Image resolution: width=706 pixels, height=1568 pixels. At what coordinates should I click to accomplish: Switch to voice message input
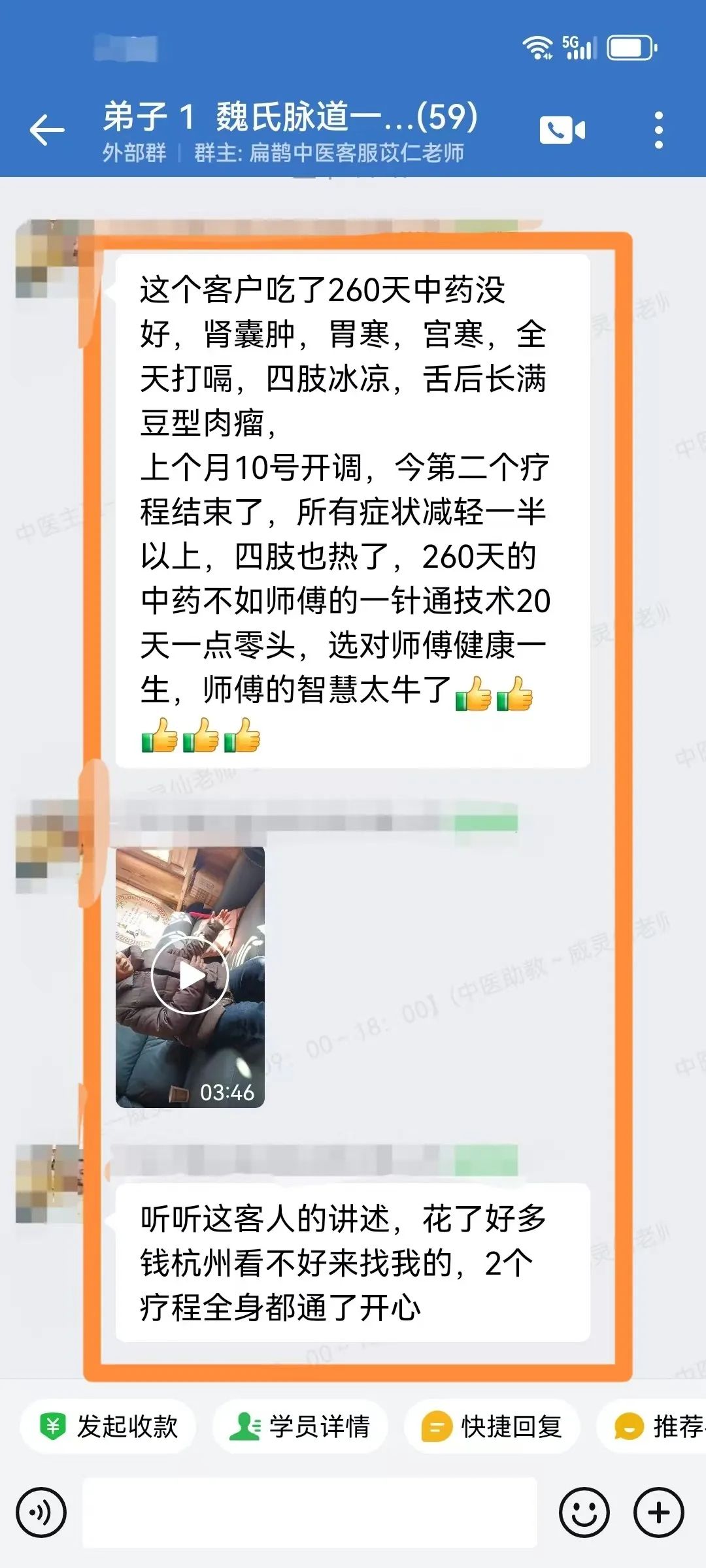[x=41, y=1512]
